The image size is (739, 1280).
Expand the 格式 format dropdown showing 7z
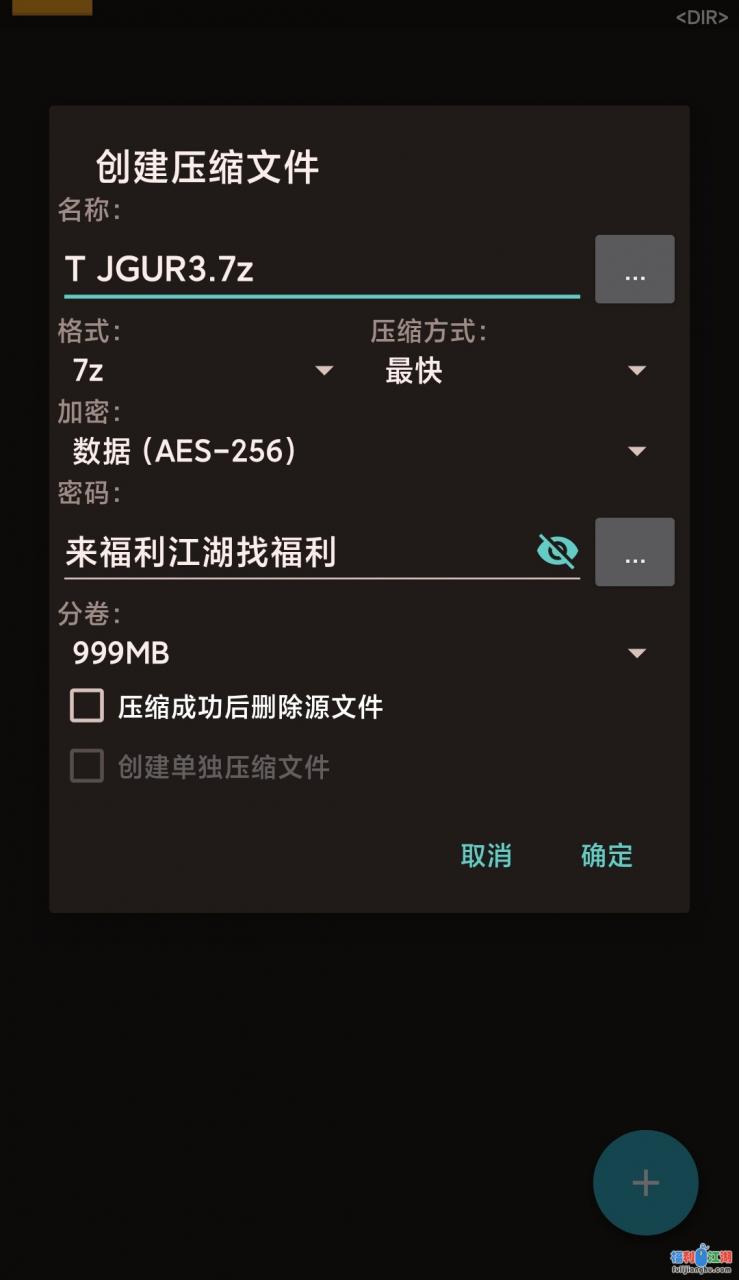pos(200,371)
